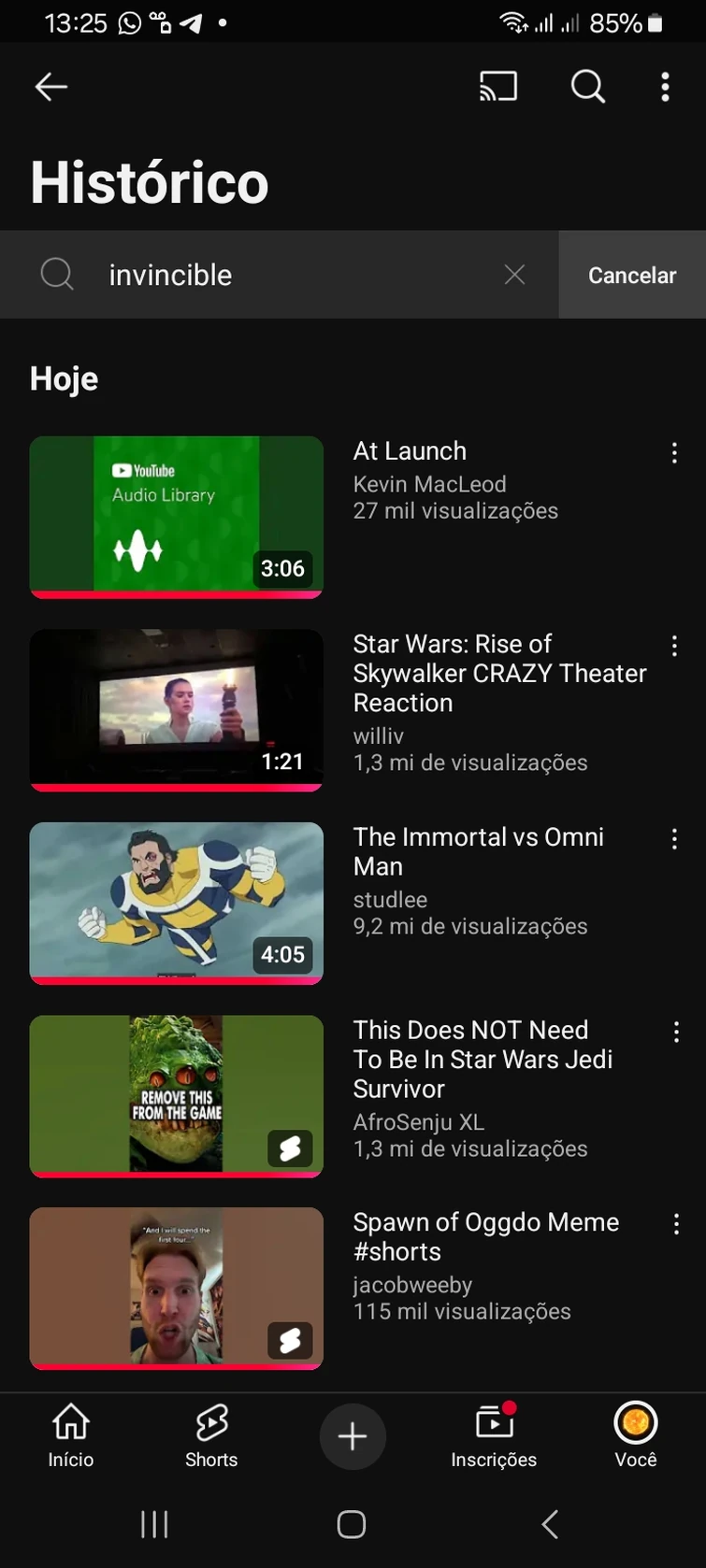Open the Star Wars Jedi Survivor short
Image resolution: width=706 pixels, height=1568 pixels.
coord(177,1095)
